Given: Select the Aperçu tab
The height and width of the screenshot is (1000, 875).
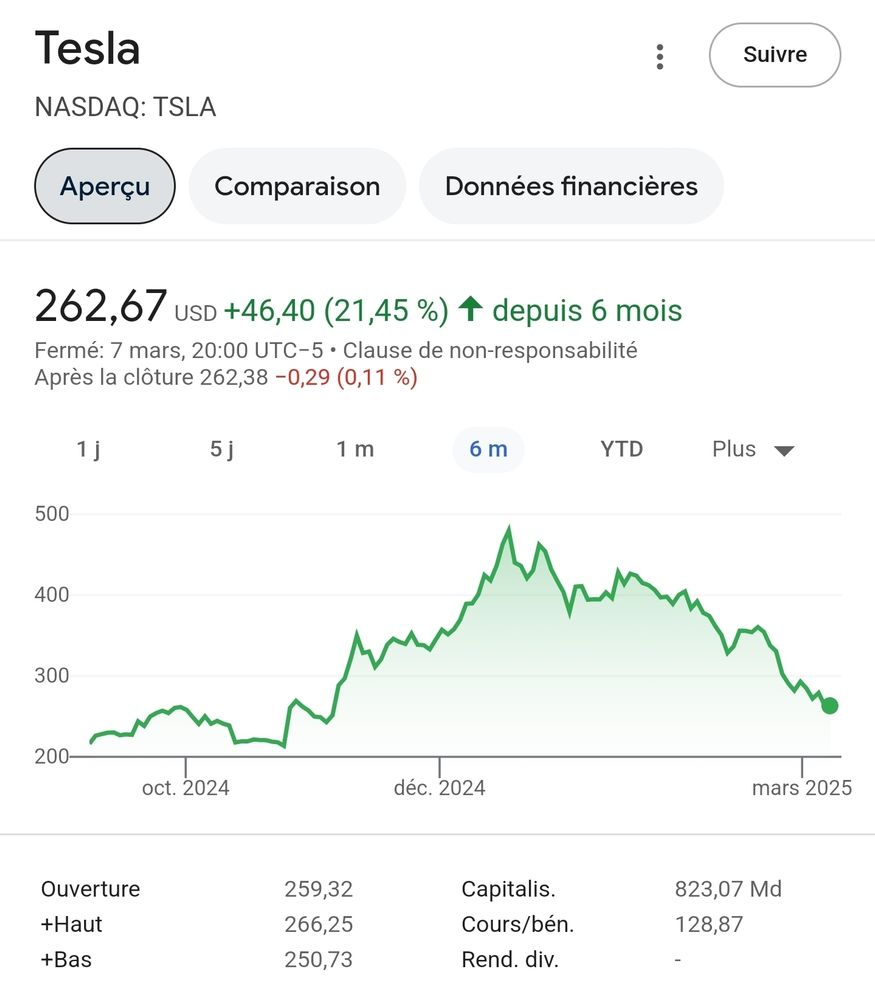Looking at the screenshot, I should tap(105, 186).
